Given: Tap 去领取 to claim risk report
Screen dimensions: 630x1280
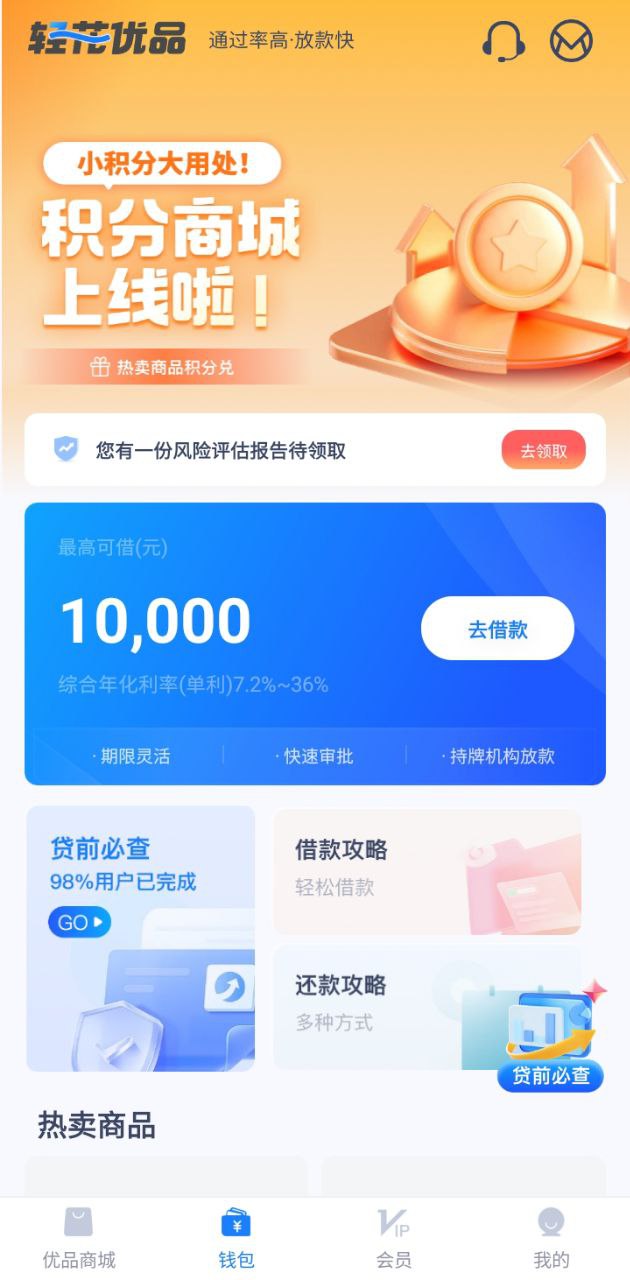Looking at the screenshot, I should tap(543, 451).
